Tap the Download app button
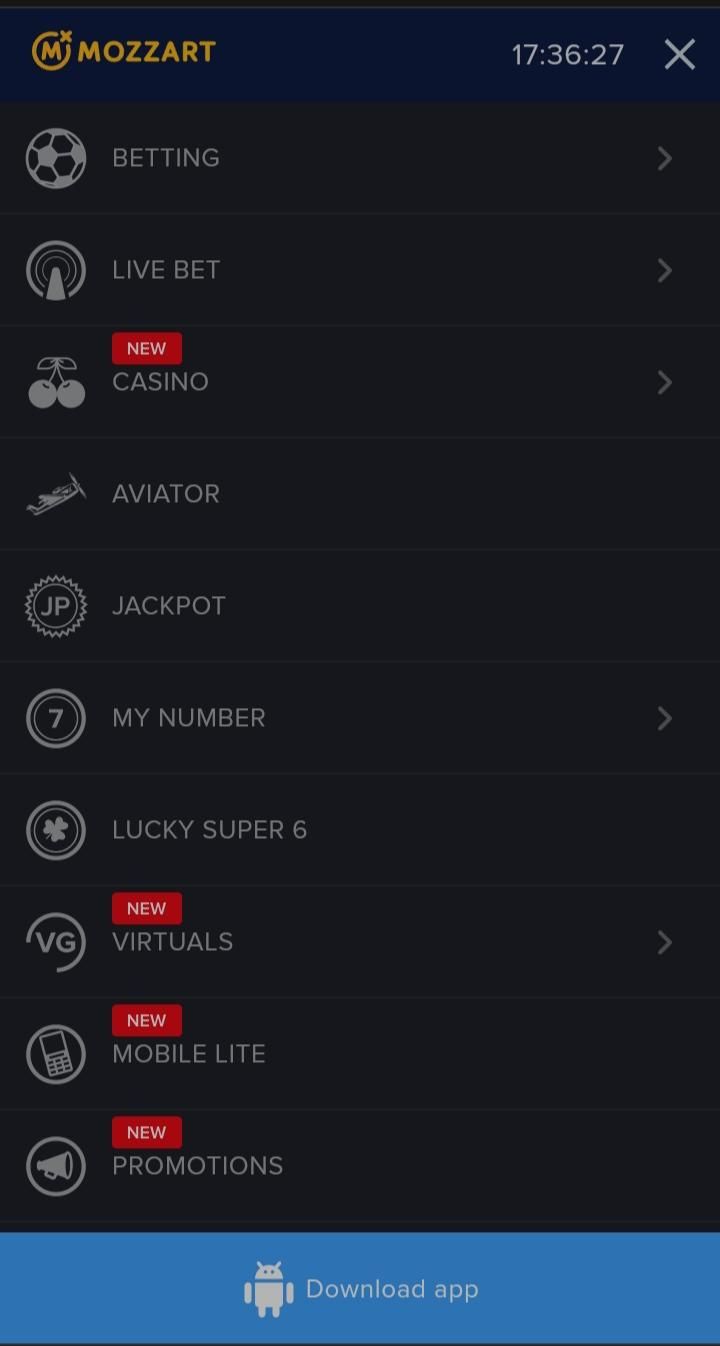The image size is (720, 1346). tap(360, 1289)
